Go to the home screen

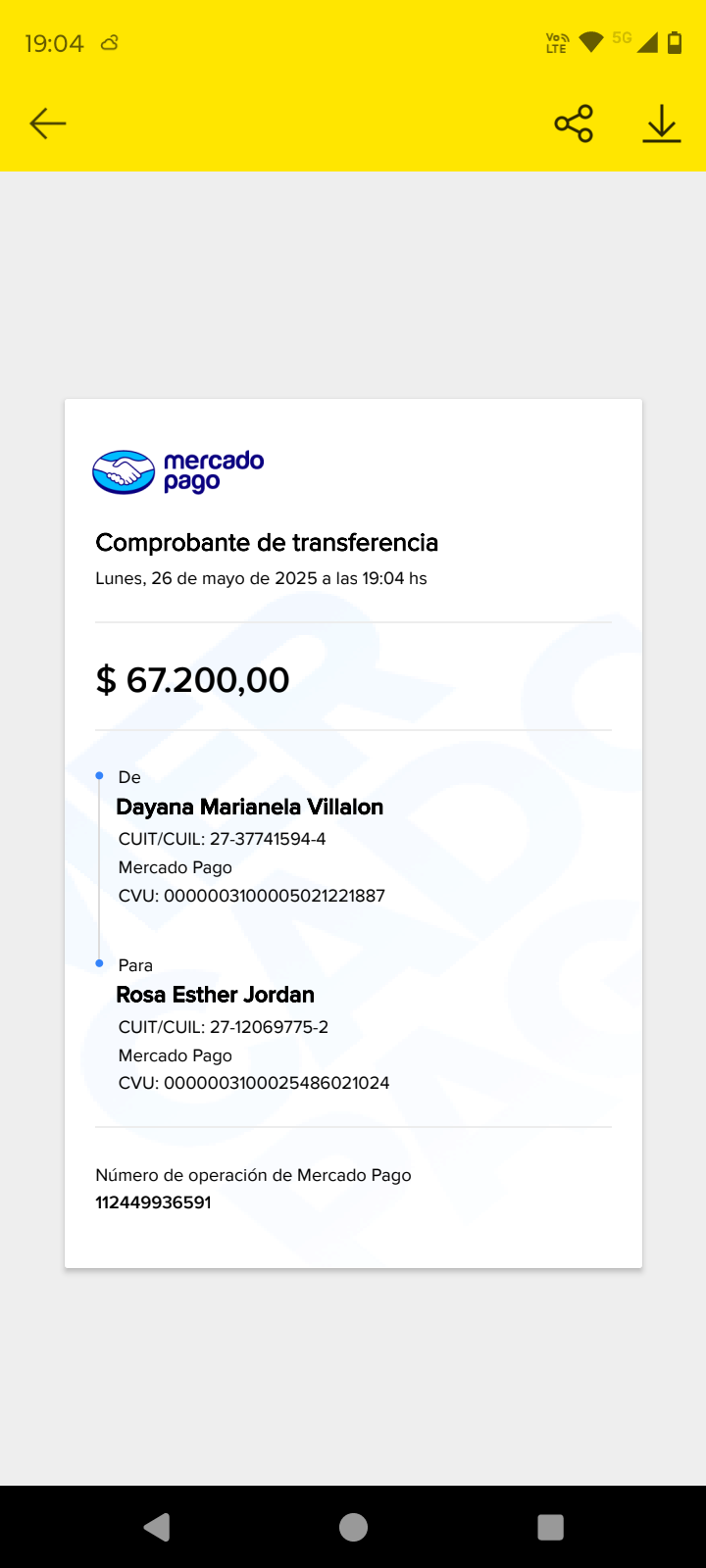click(x=353, y=1527)
